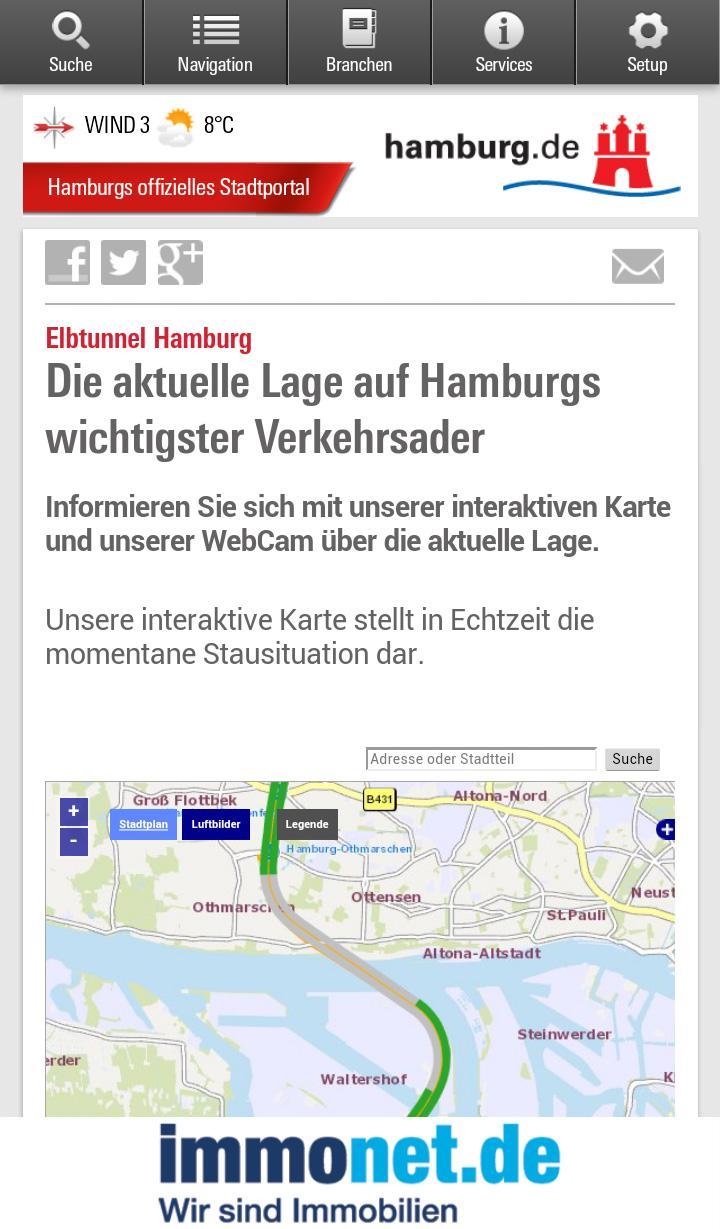Tap the address or district field
Viewport: 720px width, 1229px height.
pyautogui.click(x=481, y=759)
